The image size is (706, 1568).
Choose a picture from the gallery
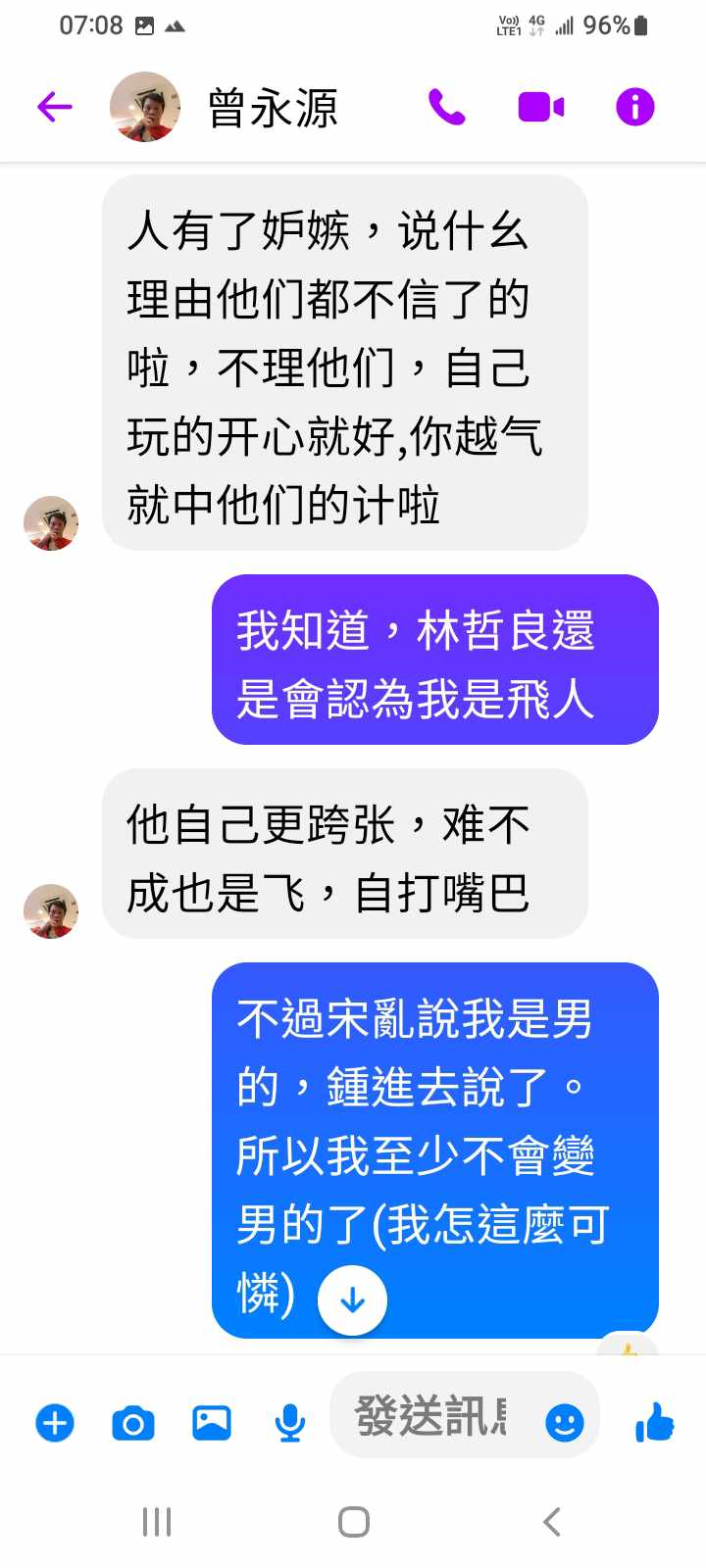[212, 1422]
